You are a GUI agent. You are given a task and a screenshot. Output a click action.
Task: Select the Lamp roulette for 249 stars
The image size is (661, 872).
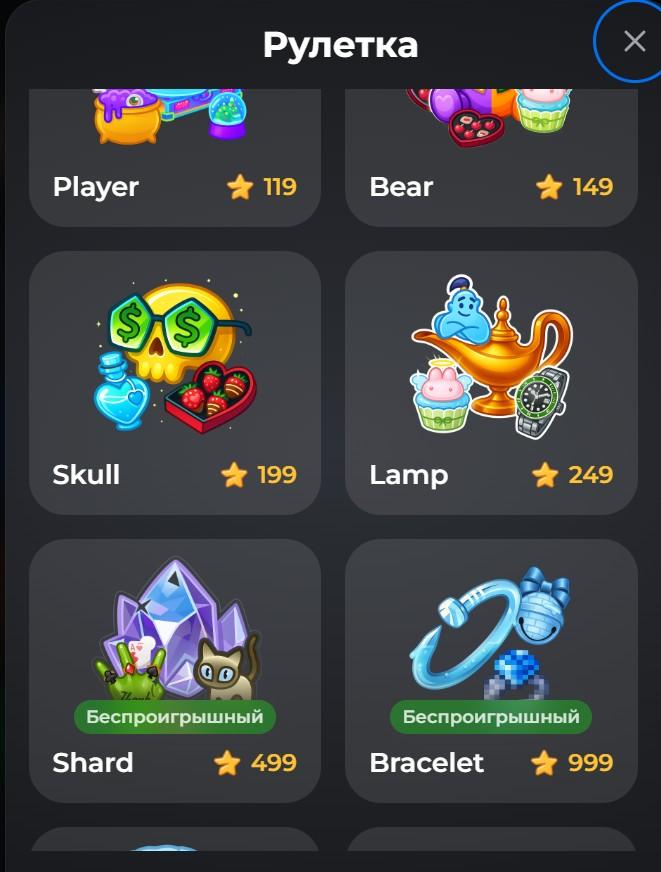coord(491,382)
